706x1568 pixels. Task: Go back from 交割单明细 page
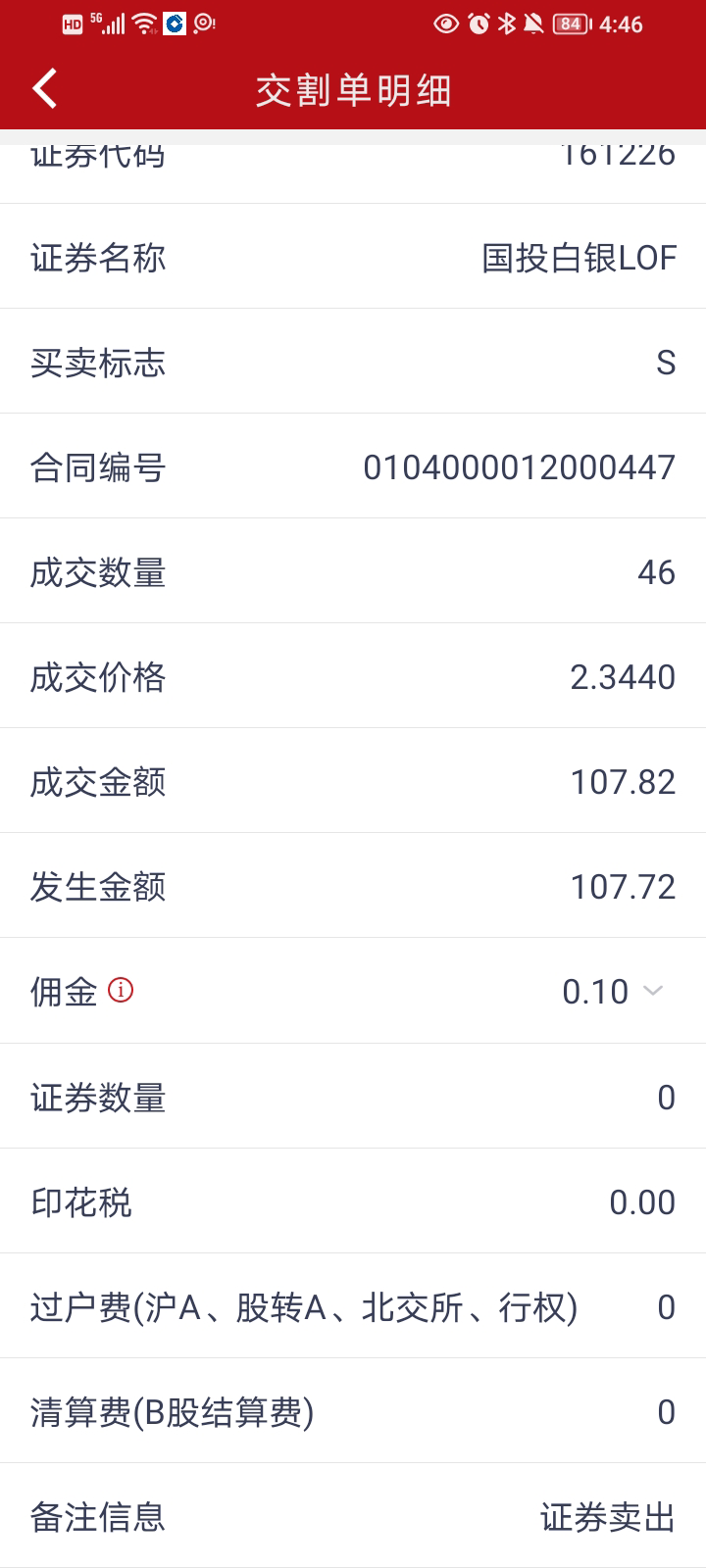(45, 89)
